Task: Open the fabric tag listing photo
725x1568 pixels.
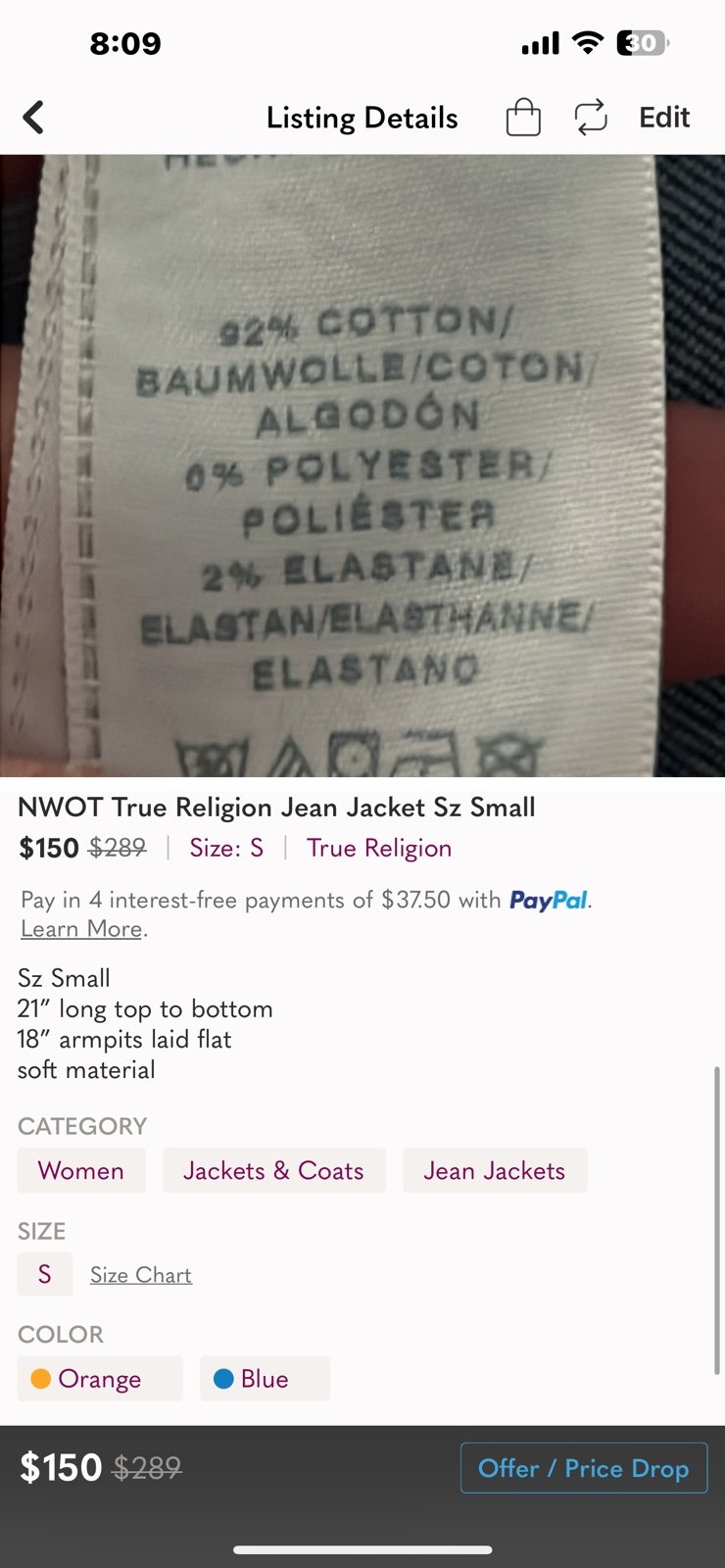Action: pyautogui.click(x=362, y=465)
